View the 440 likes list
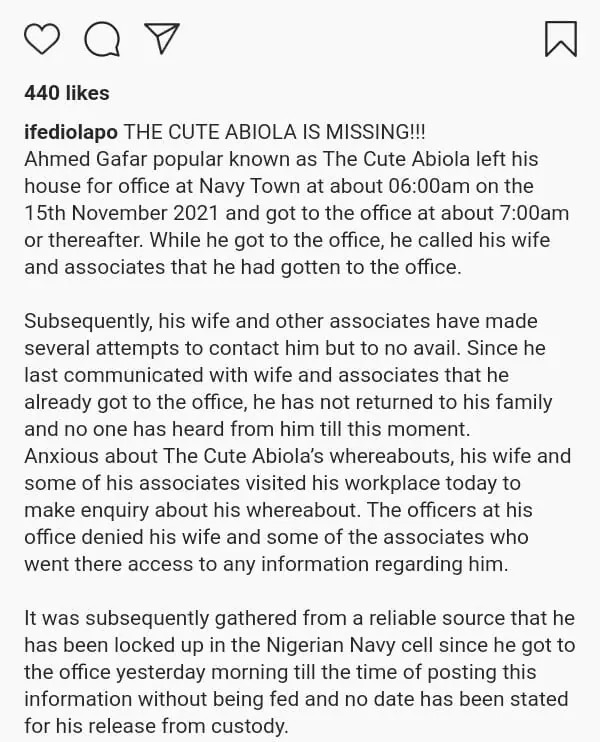This screenshot has height=742, width=600. (67, 93)
